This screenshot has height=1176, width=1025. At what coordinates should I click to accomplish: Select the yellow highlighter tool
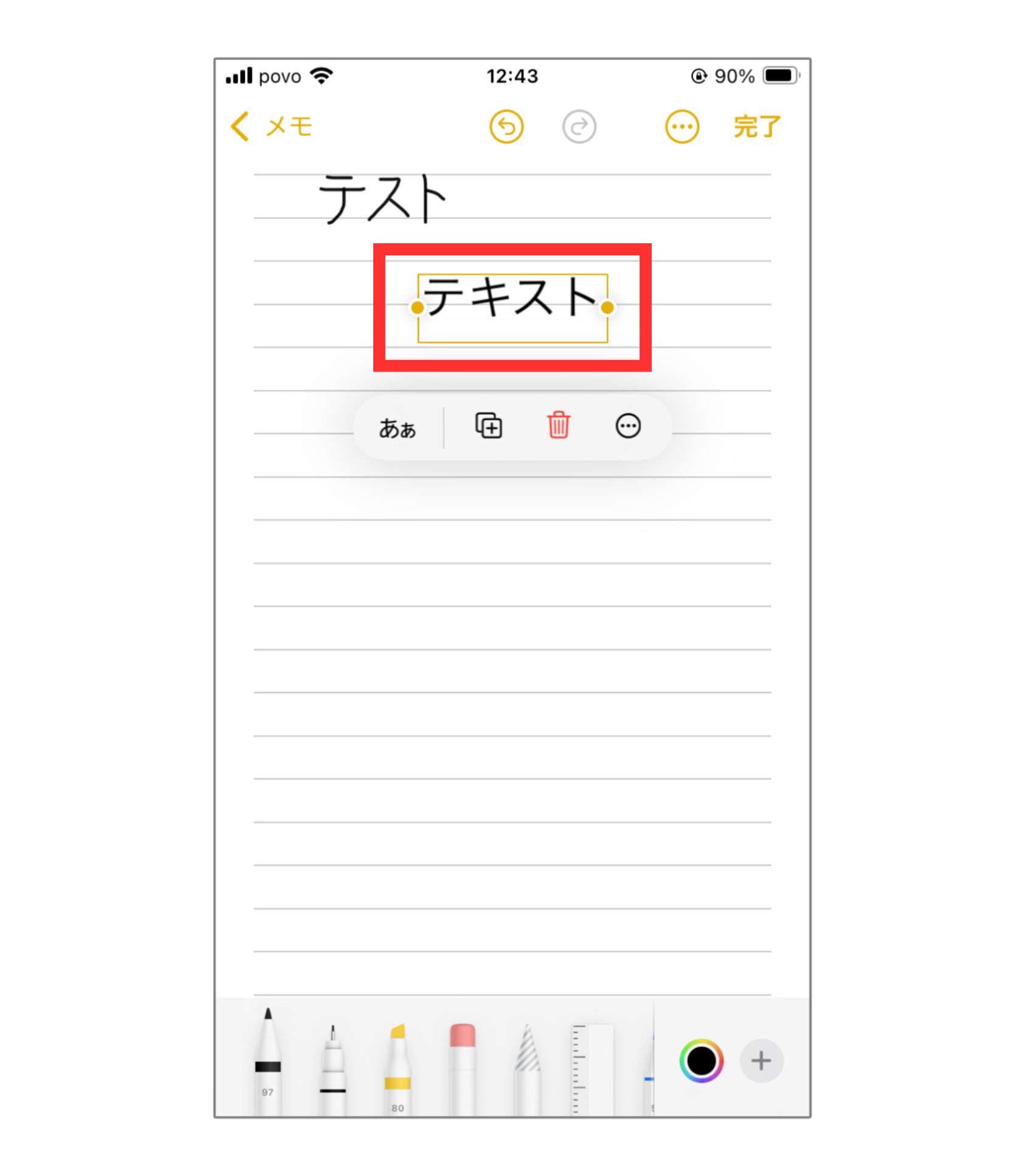click(x=398, y=1070)
